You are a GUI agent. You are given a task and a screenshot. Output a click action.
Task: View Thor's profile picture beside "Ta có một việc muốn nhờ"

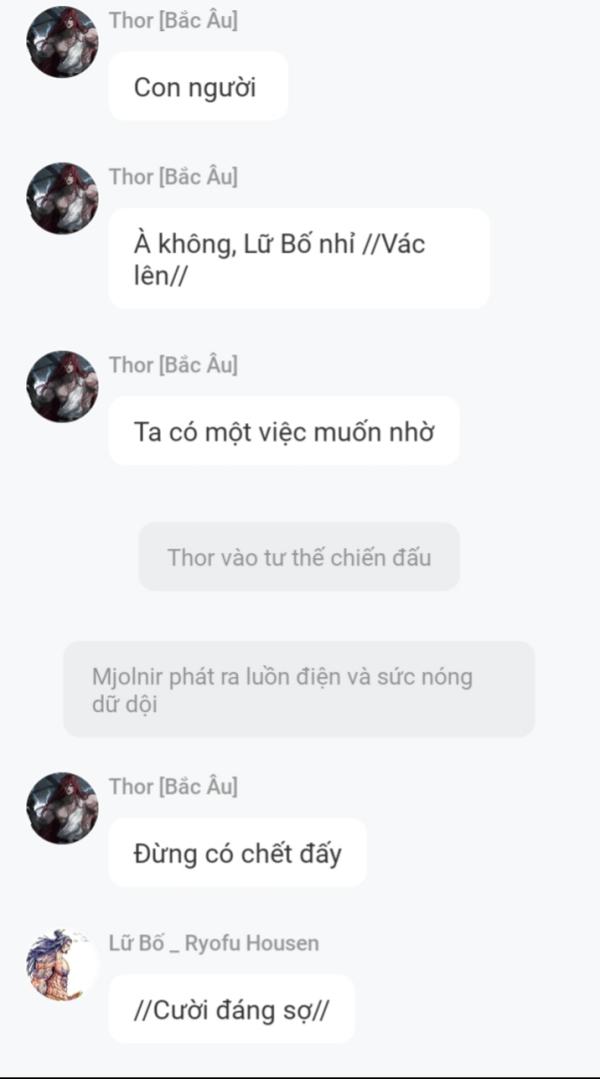pyautogui.click(x=62, y=386)
